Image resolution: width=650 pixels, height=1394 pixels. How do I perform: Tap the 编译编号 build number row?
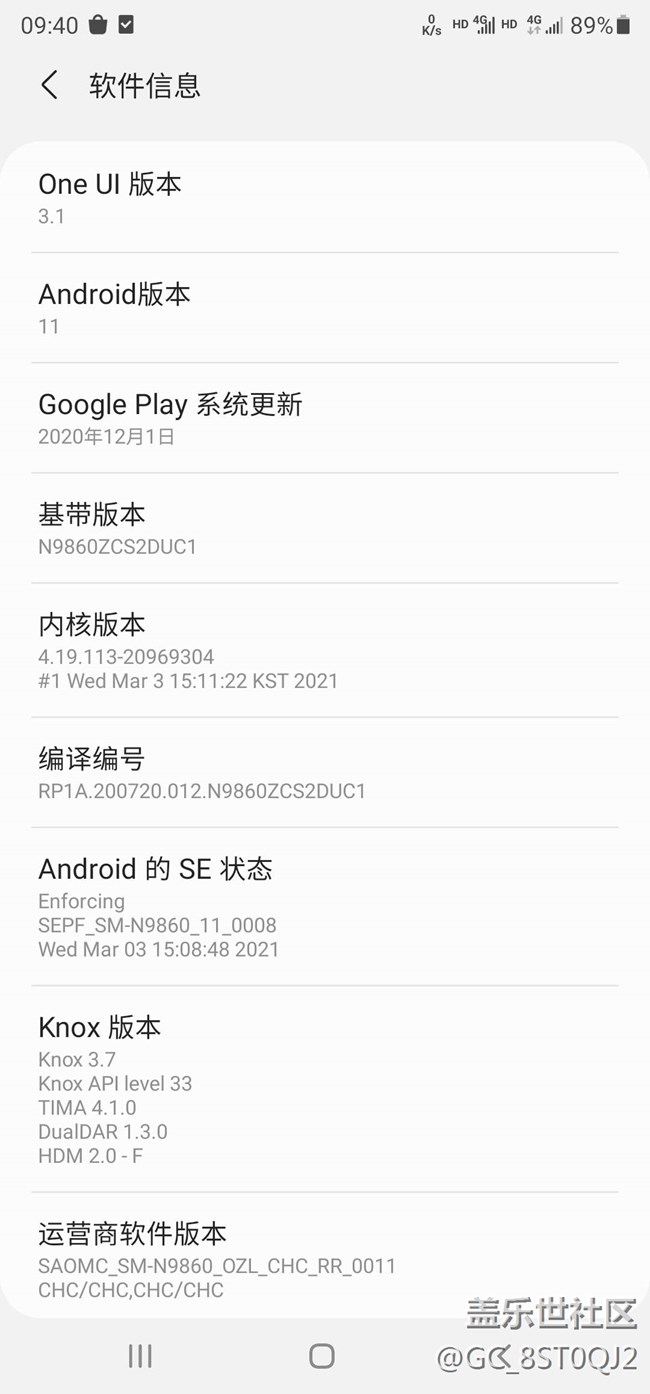point(325,773)
